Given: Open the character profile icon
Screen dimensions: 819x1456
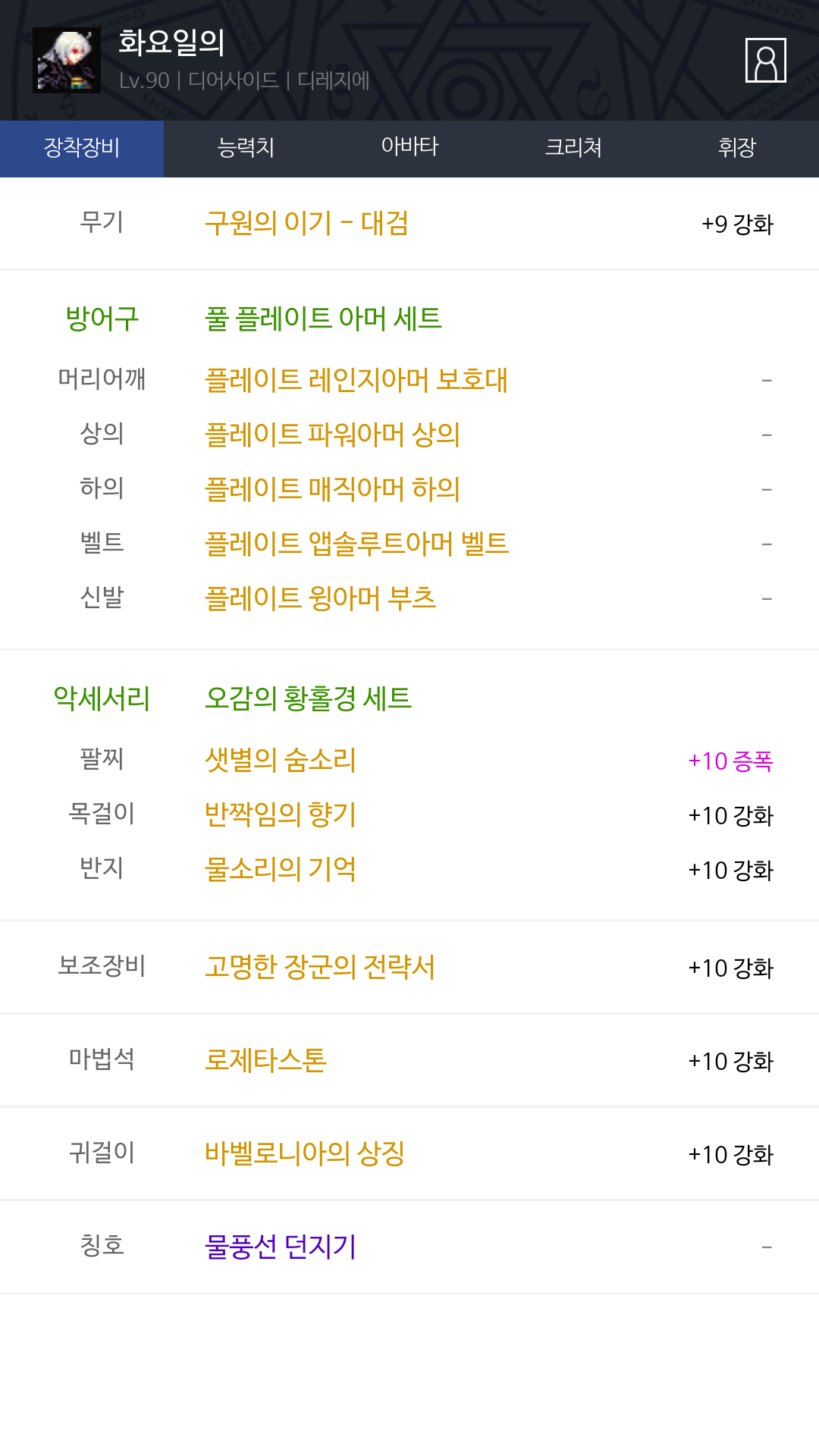Looking at the screenshot, I should [766, 60].
